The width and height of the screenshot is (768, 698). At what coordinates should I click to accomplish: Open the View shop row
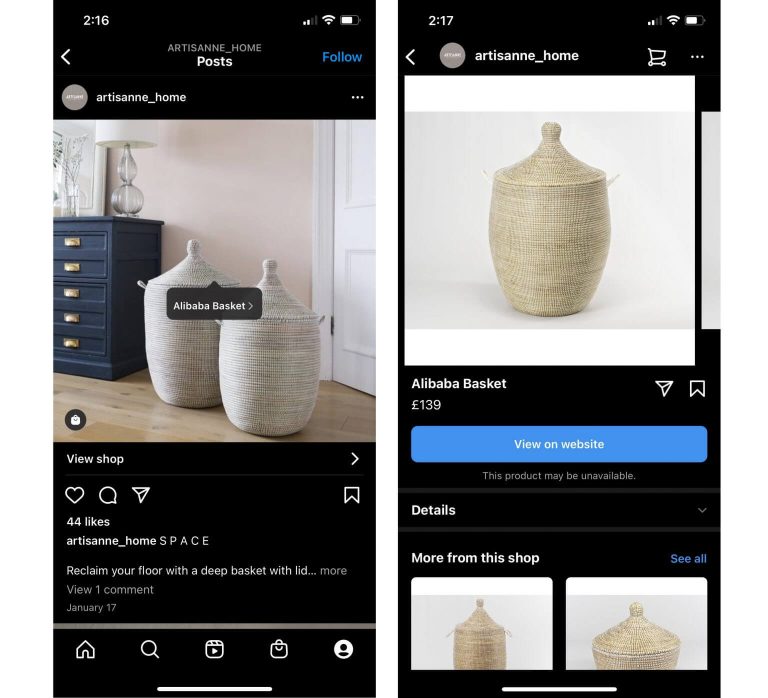click(x=214, y=459)
